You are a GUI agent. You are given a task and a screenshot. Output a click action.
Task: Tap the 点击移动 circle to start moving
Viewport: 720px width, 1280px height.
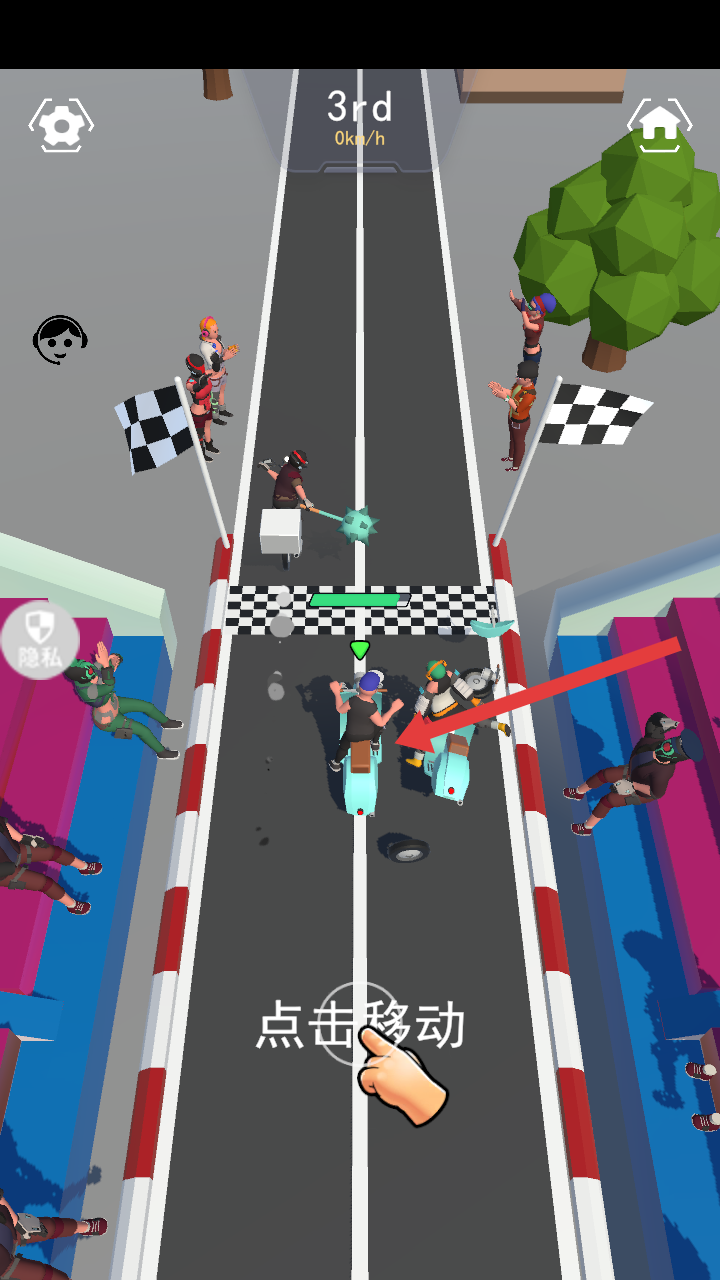point(360,1024)
